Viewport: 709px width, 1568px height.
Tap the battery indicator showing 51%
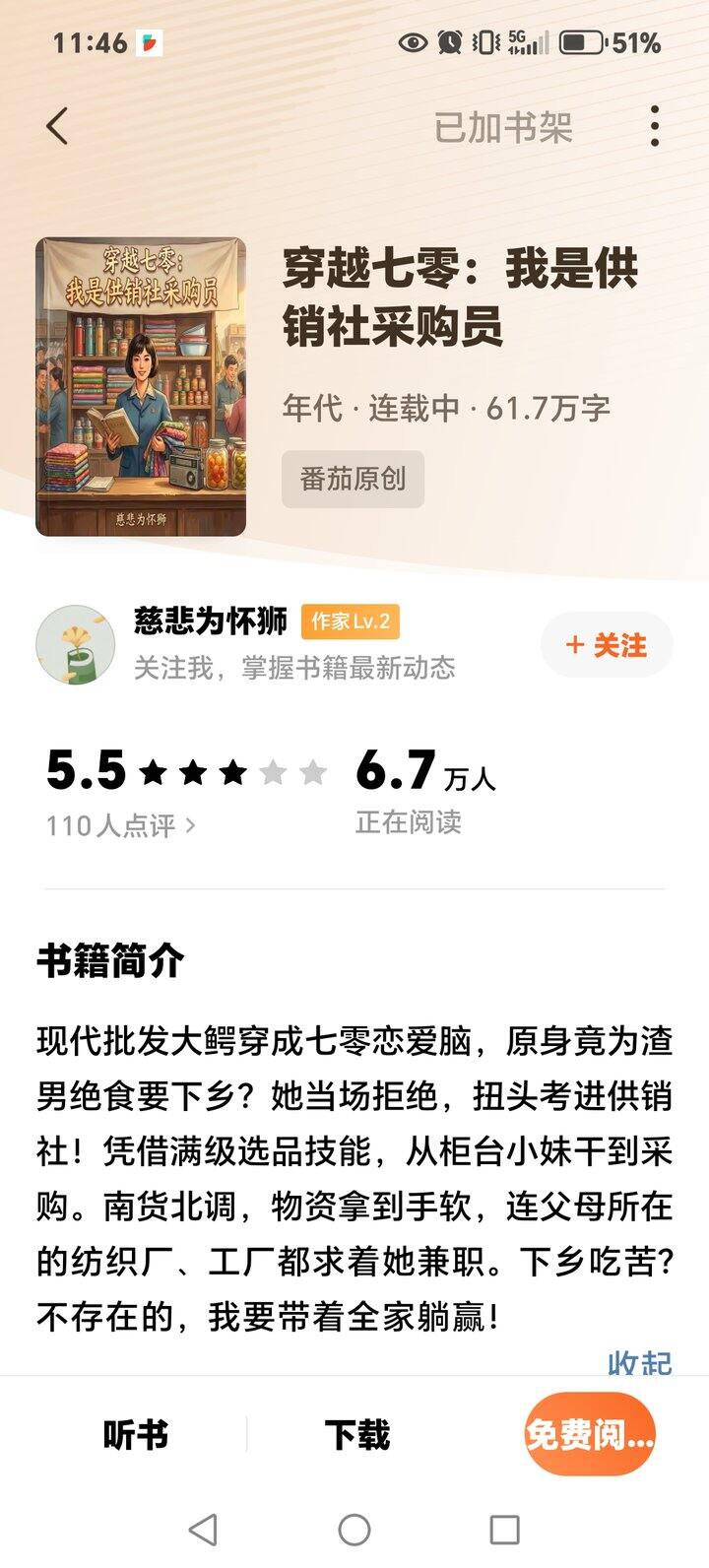(582, 40)
